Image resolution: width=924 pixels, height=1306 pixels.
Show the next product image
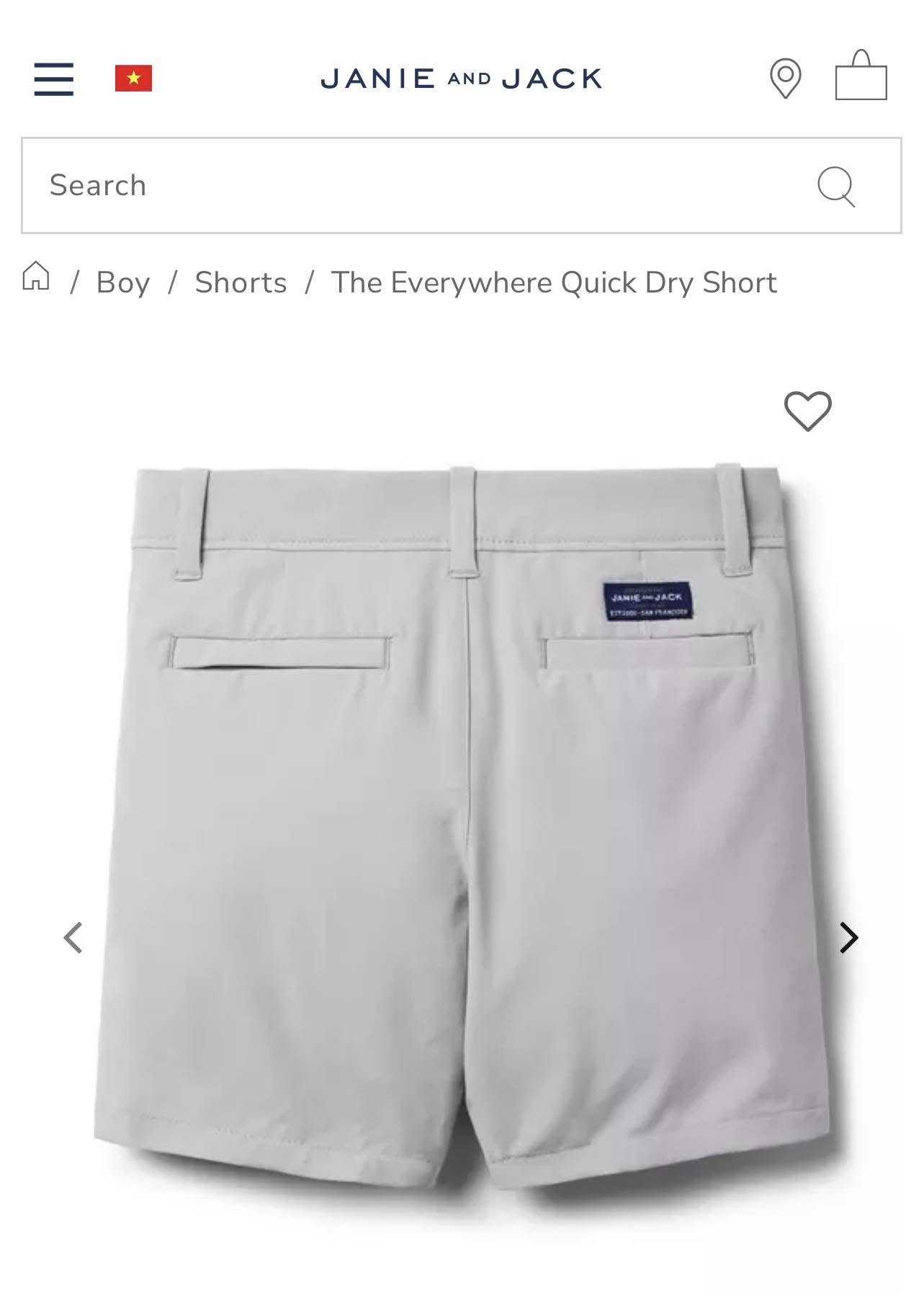pos(849,937)
